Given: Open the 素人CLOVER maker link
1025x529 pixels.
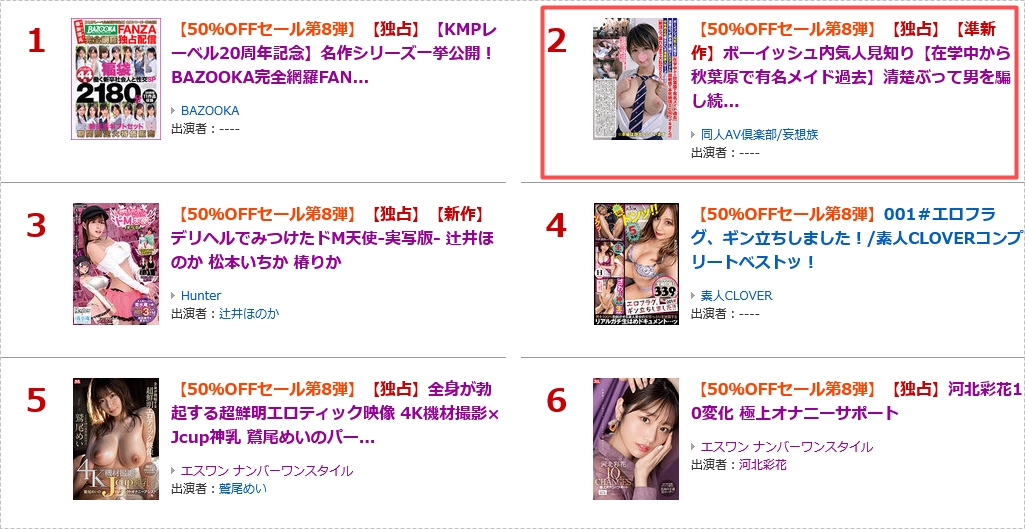Looking at the screenshot, I should pos(736,295).
